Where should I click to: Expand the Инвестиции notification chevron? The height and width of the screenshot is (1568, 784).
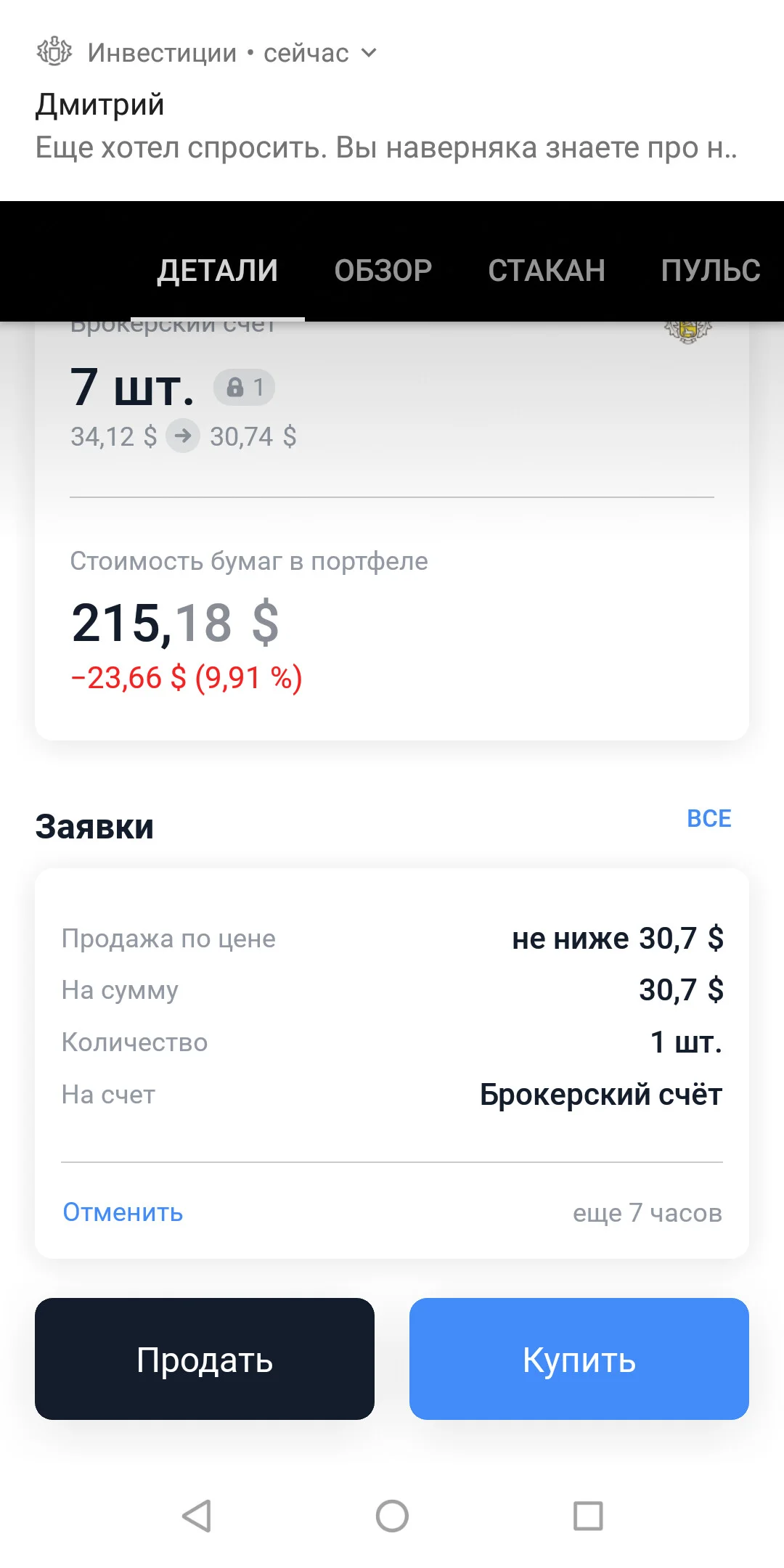pos(369,53)
